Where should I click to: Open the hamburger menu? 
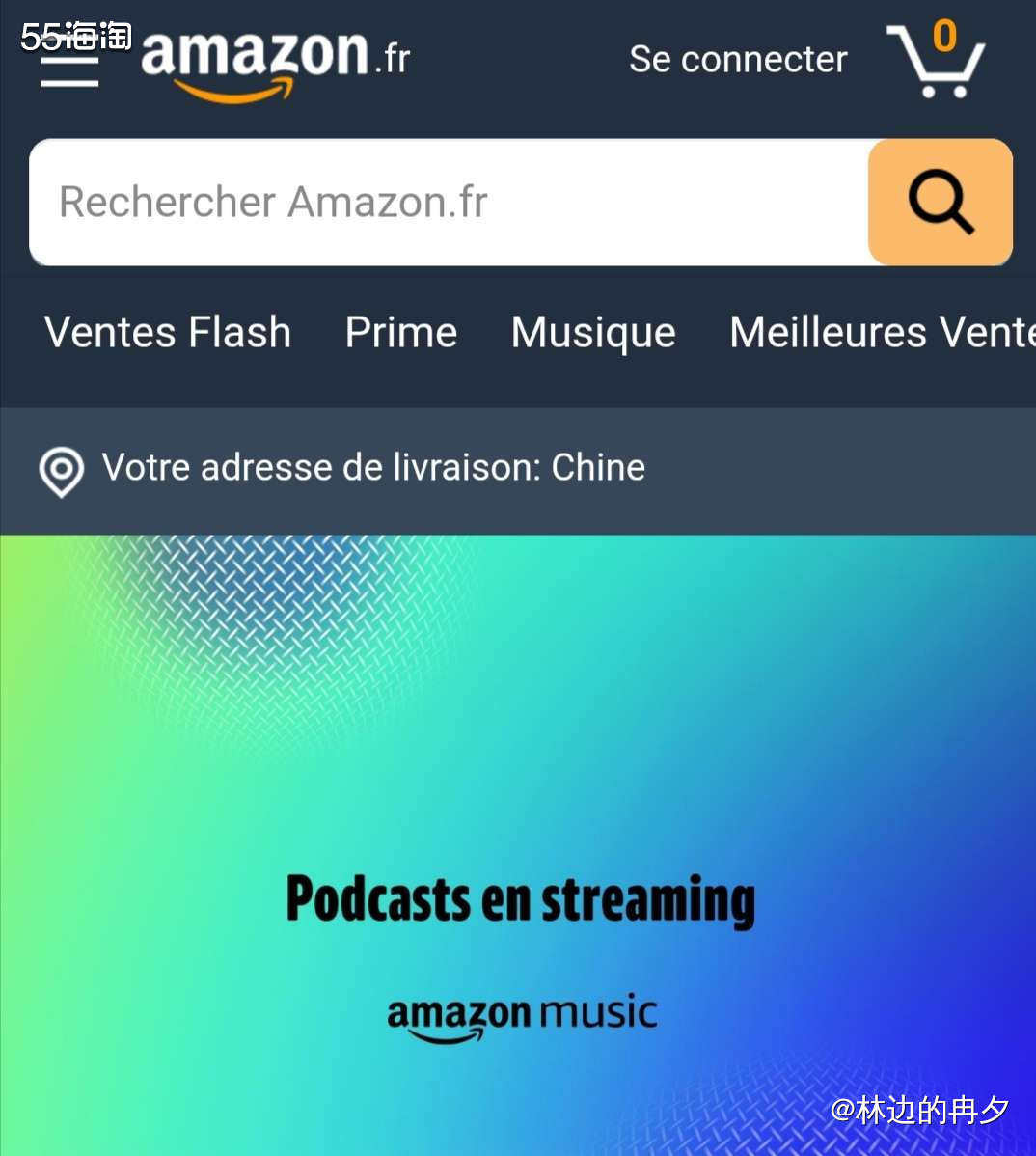tap(69, 69)
